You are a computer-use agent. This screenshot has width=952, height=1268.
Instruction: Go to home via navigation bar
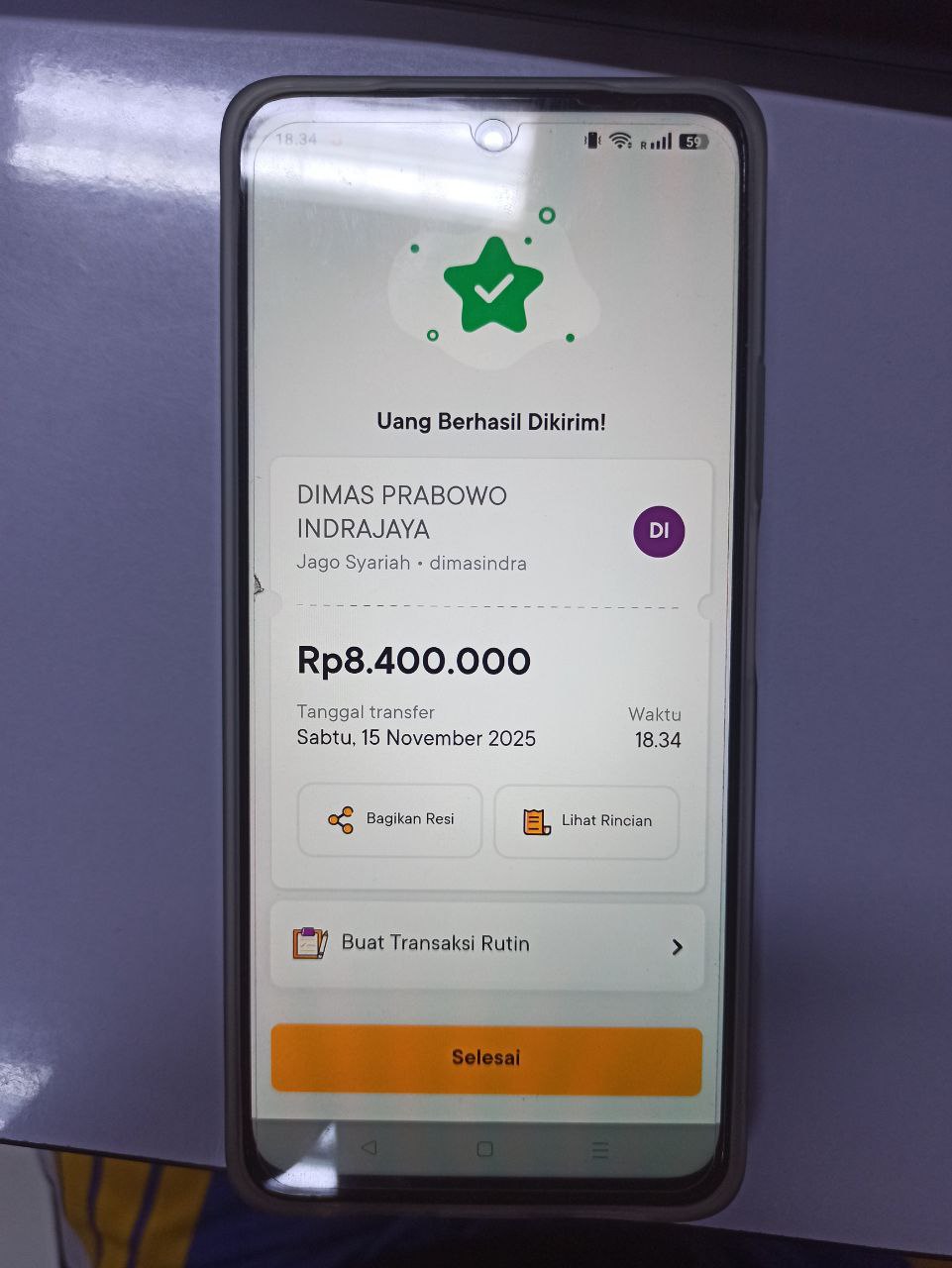tap(484, 1149)
